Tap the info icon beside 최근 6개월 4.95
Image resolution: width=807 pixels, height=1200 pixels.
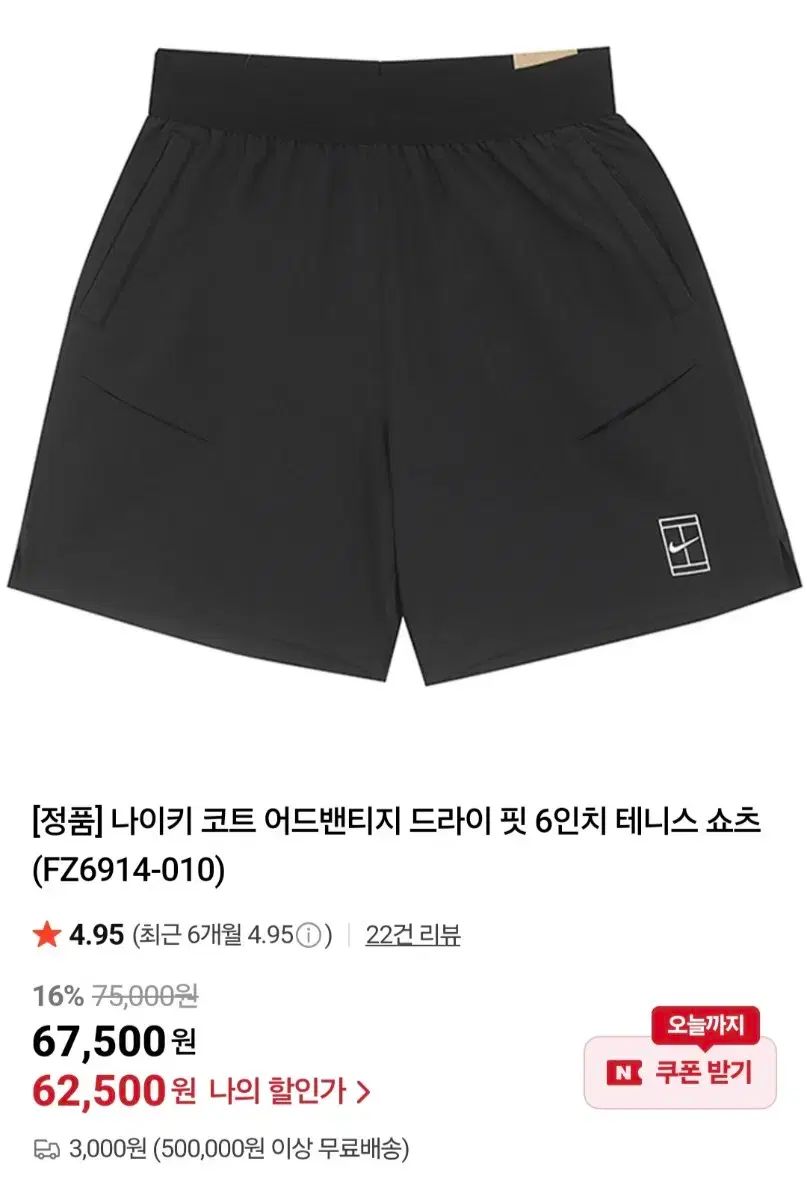click(310, 936)
